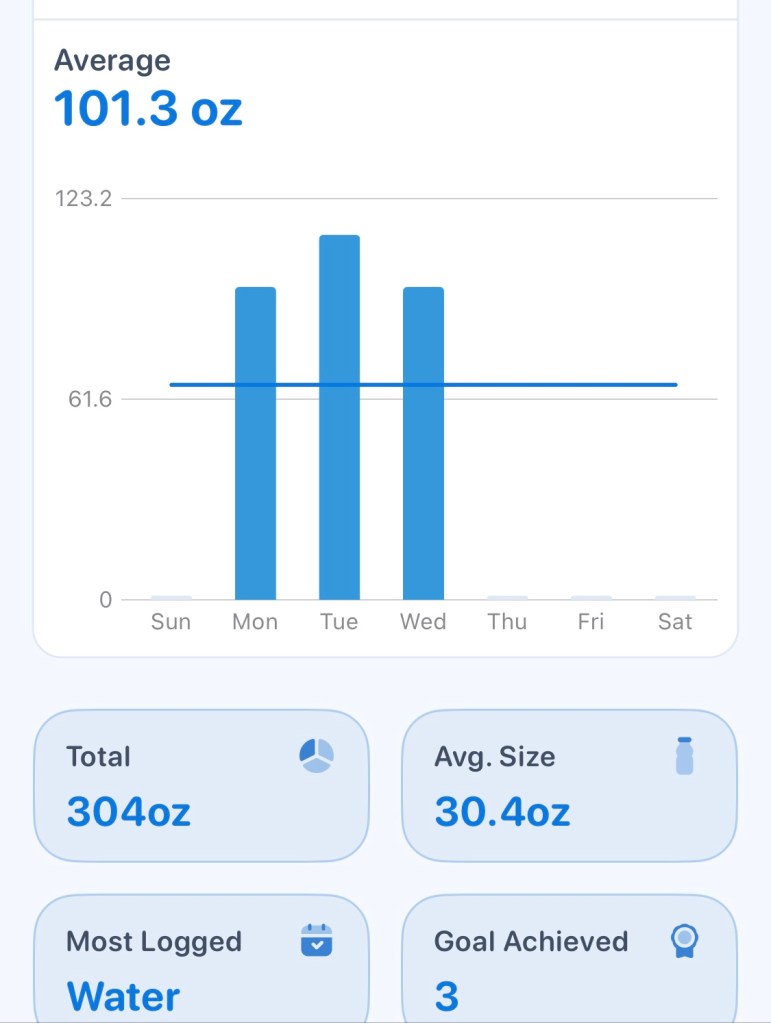
Task: Select the Mon bar in the chart
Action: coord(255,443)
